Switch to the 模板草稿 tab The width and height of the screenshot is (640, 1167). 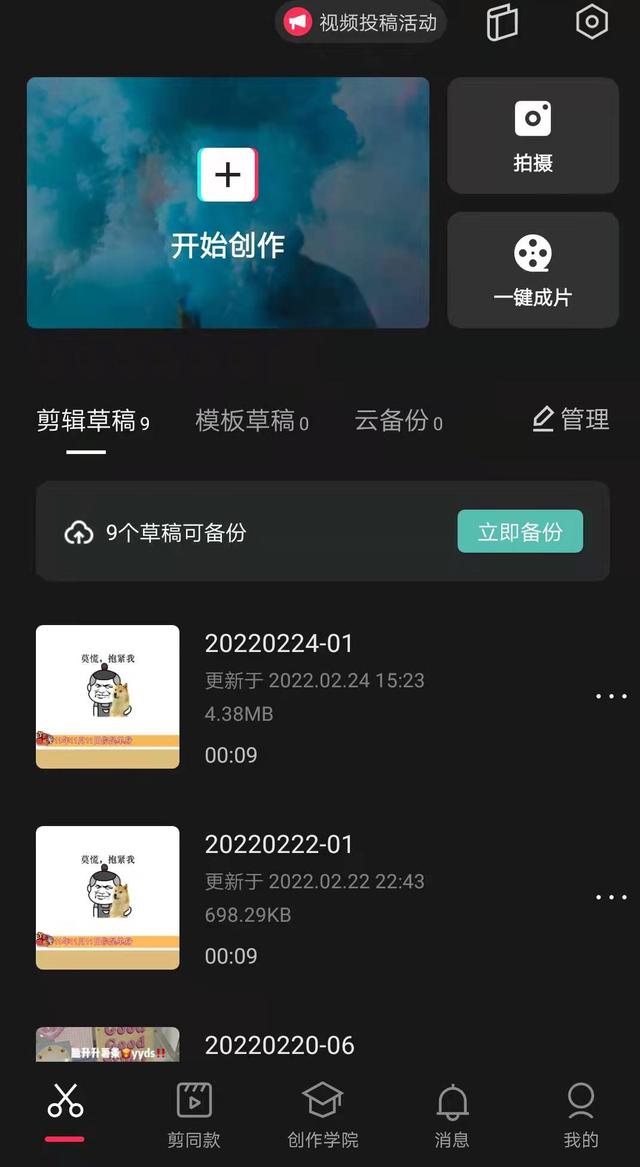tap(251, 421)
